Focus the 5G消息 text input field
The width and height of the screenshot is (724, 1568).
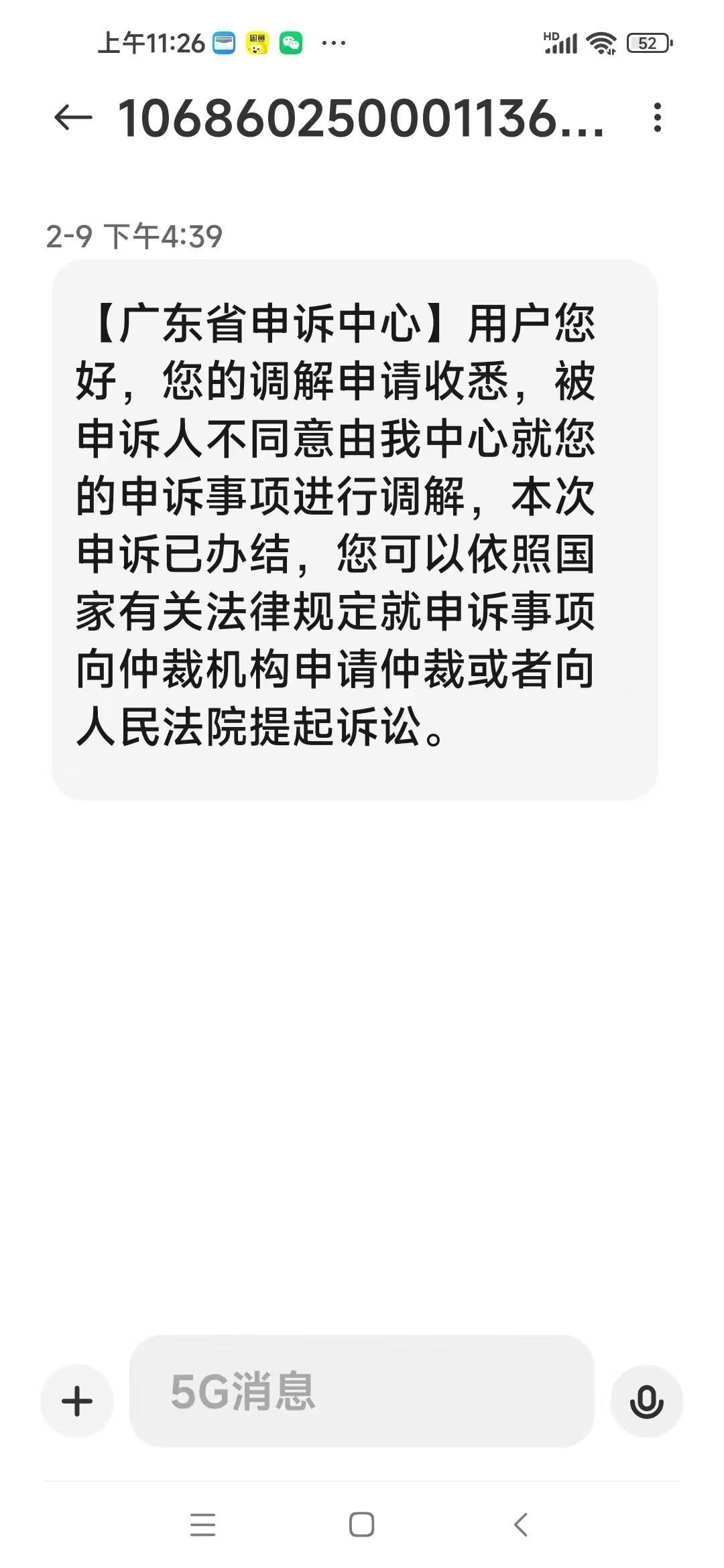pyautogui.click(x=362, y=1392)
